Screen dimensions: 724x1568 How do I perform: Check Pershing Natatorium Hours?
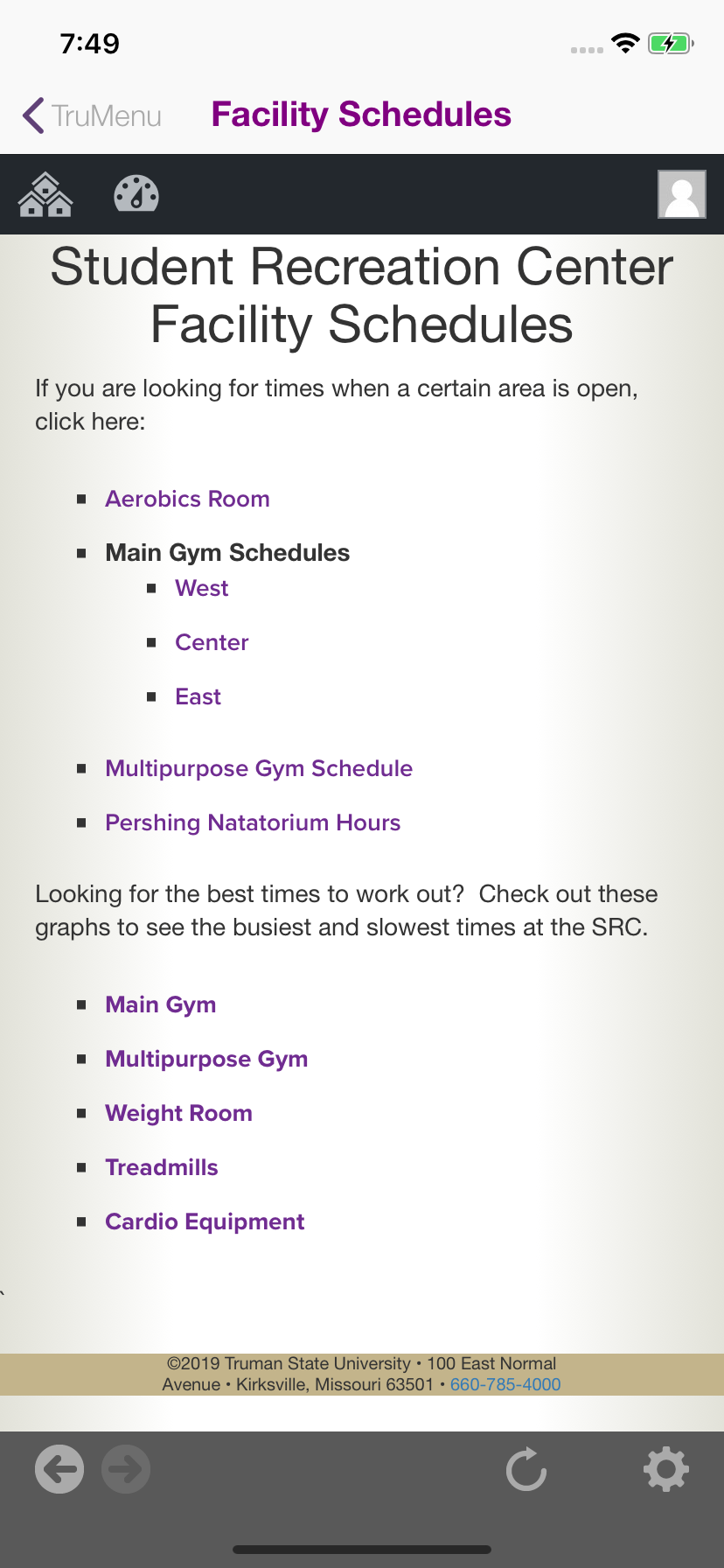[x=253, y=822]
